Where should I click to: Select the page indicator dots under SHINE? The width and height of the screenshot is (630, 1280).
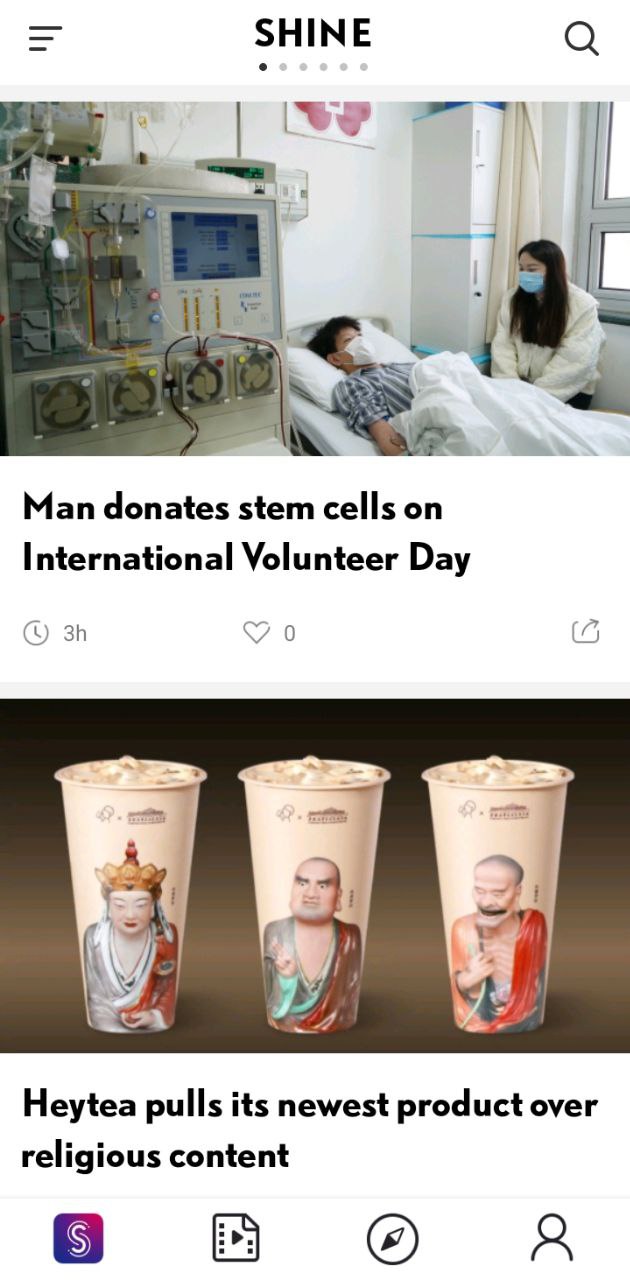coord(313,67)
